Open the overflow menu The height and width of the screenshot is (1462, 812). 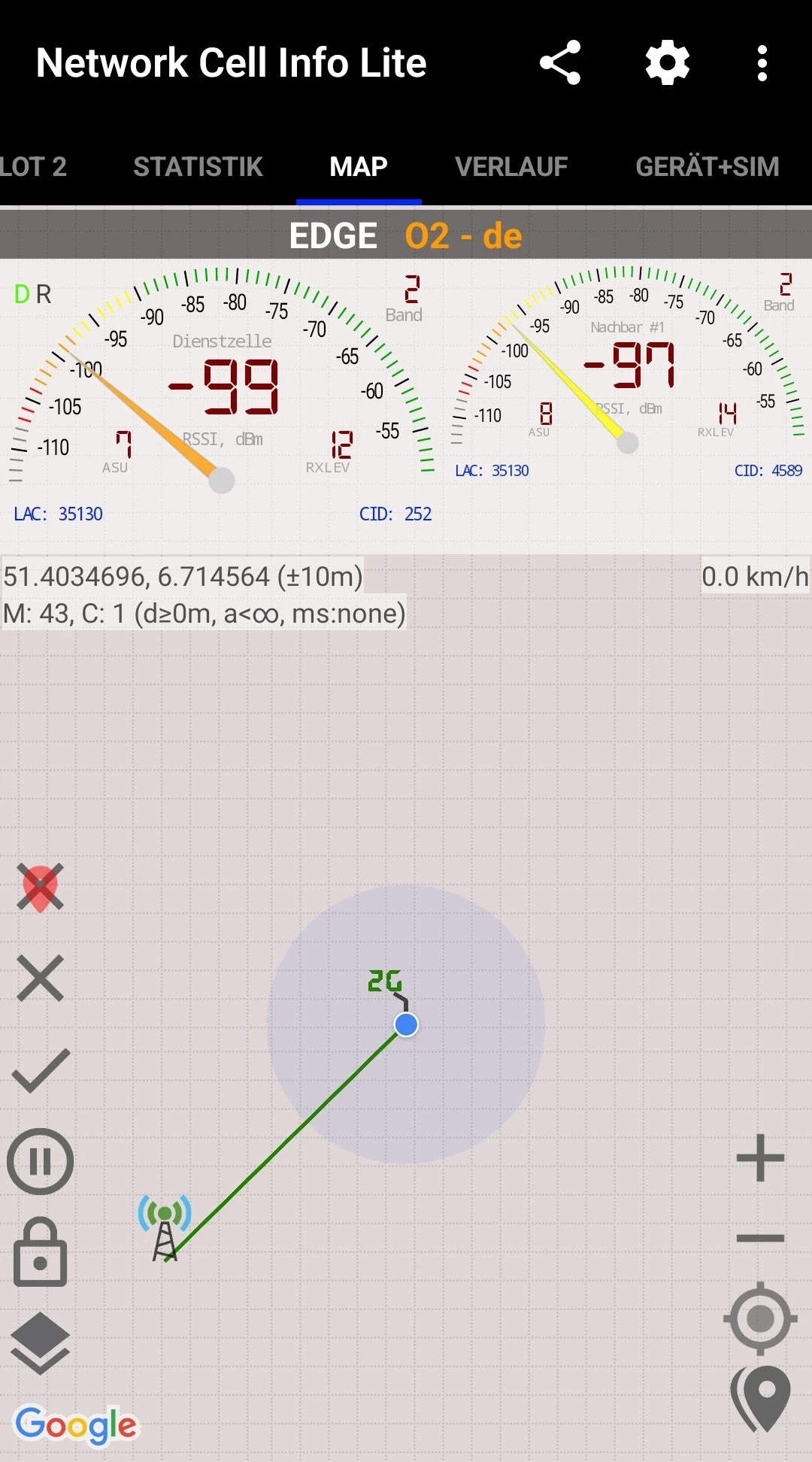(x=762, y=62)
